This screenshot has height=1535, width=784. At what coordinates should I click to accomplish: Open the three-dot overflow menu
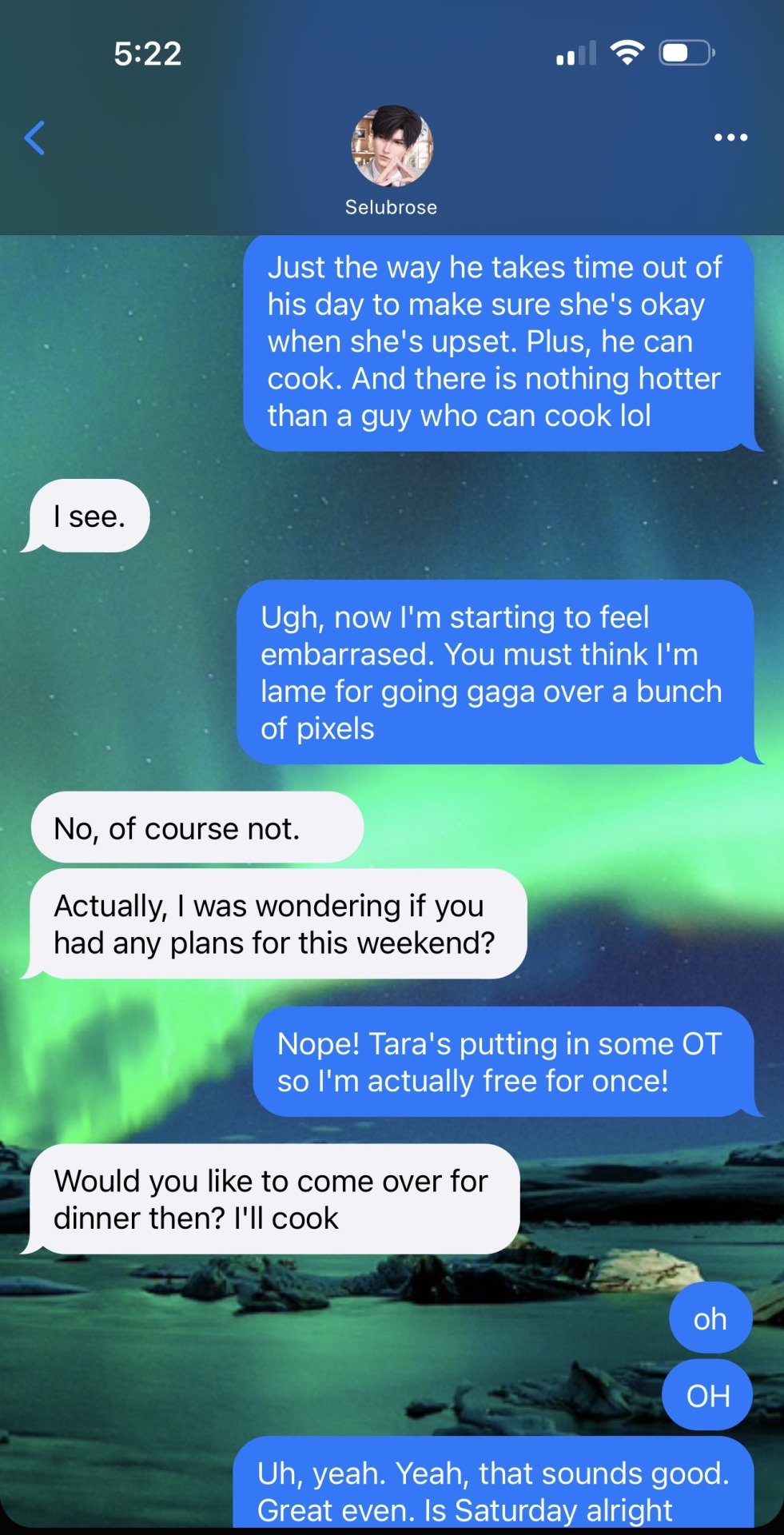coord(730,138)
